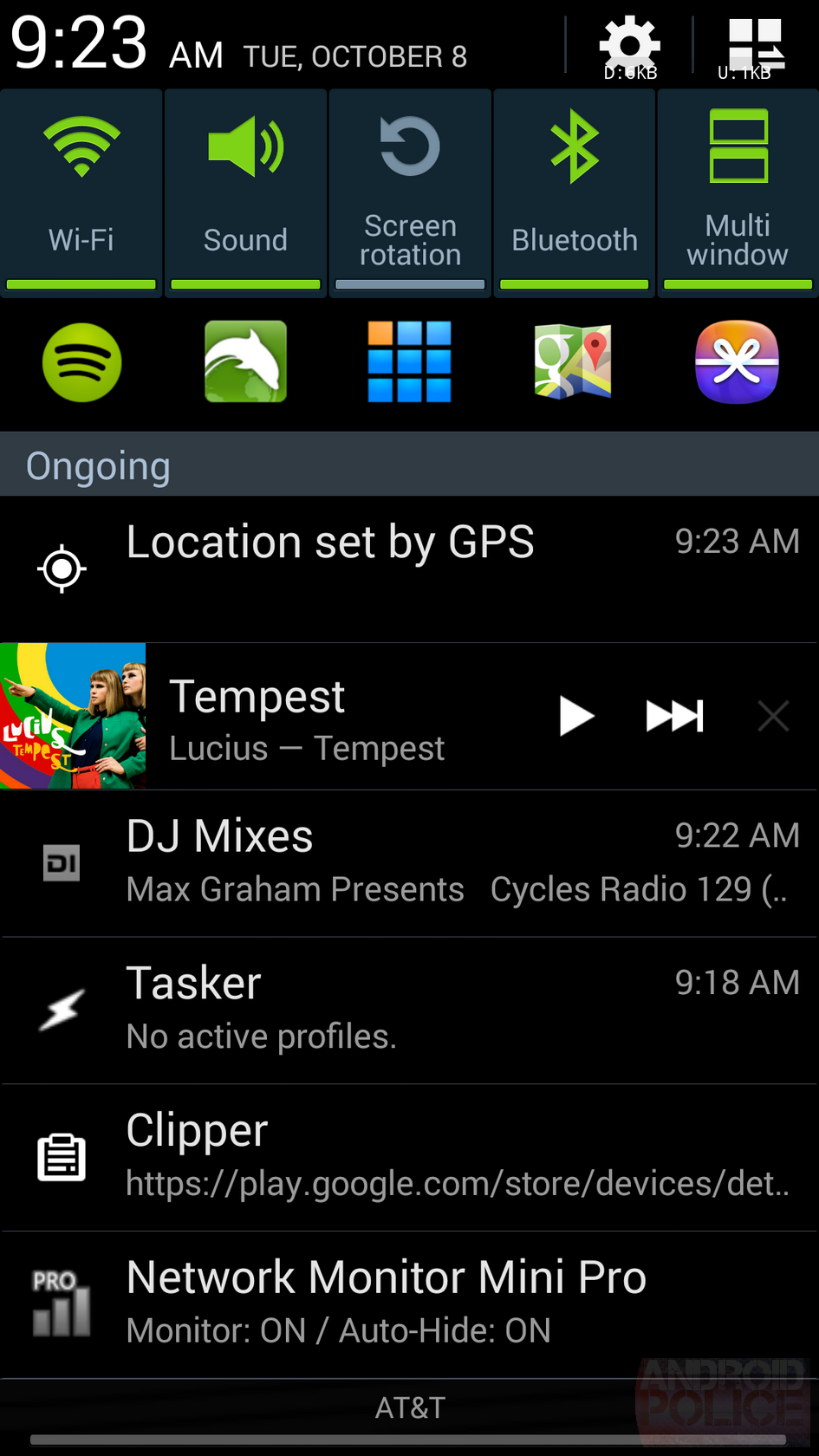Open Google Maps from the shortcut row
This screenshot has height=1456, width=819.
pyautogui.click(x=574, y=361)
